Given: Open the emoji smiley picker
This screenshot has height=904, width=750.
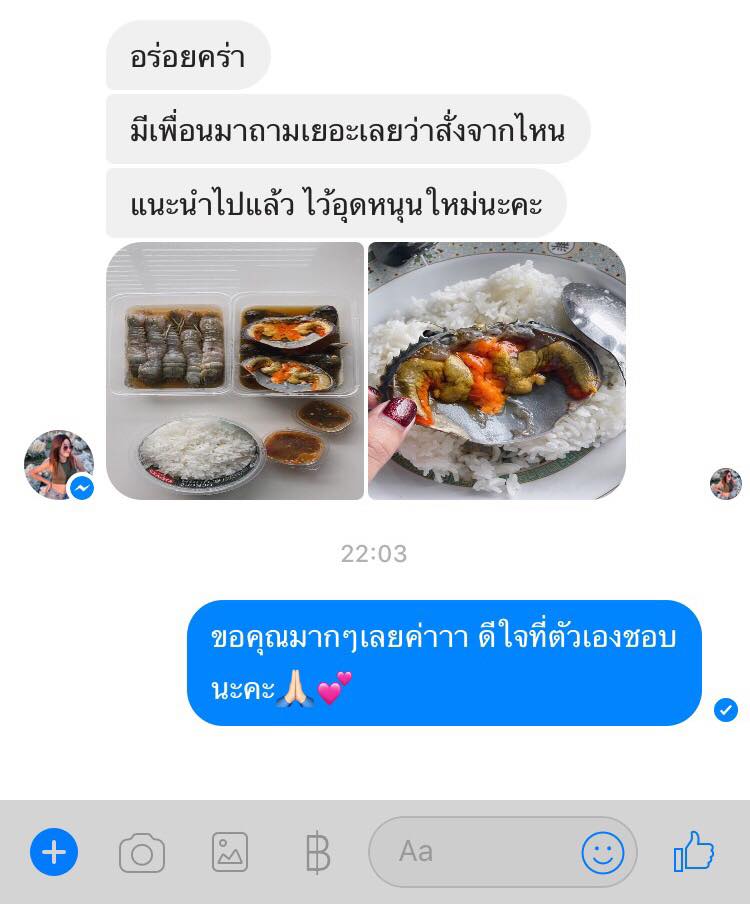Looking at the screenshot, I should point(603,853).
